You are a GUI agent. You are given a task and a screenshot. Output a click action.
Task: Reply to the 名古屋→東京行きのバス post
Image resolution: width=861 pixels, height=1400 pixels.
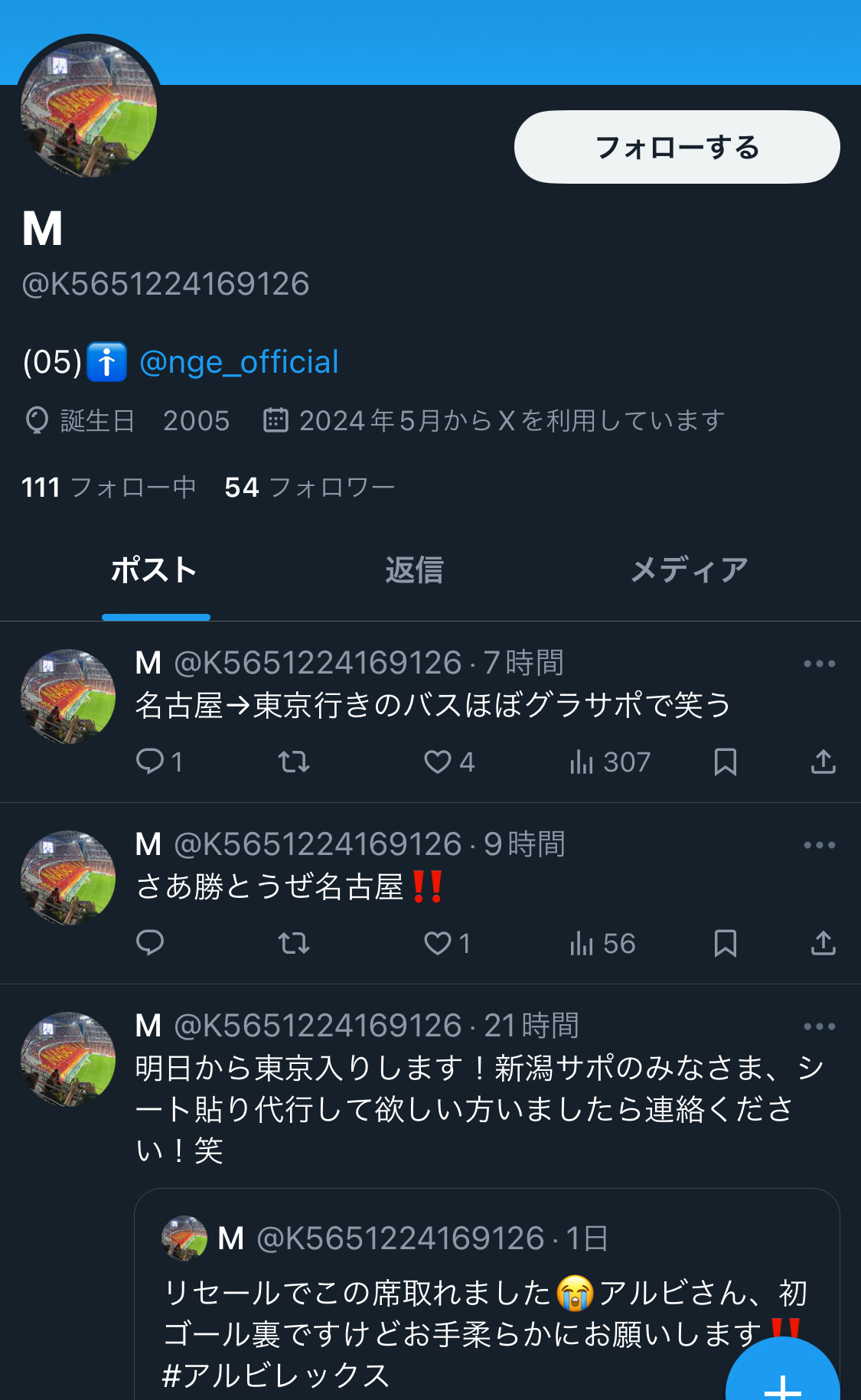pos(150,762)
